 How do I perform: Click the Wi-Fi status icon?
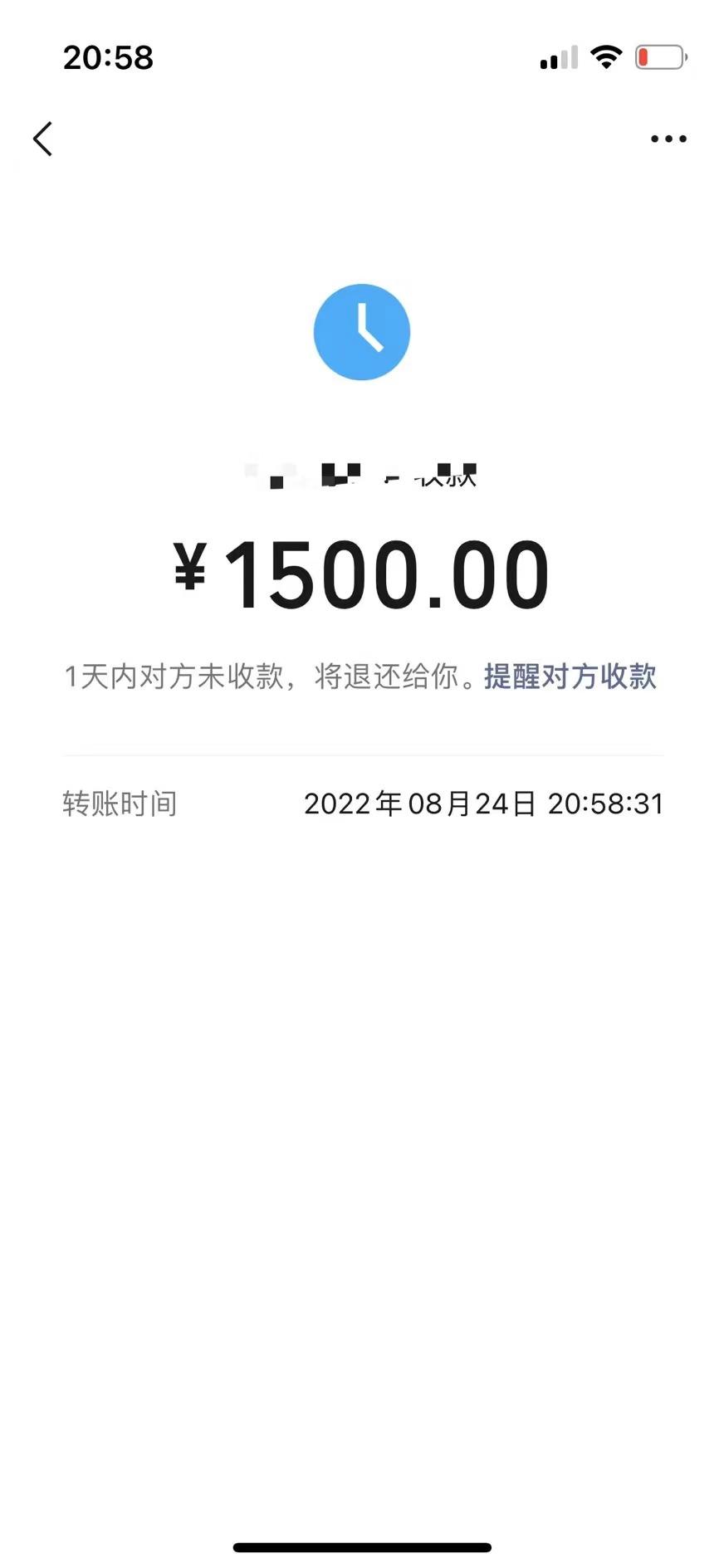point(605,56)
